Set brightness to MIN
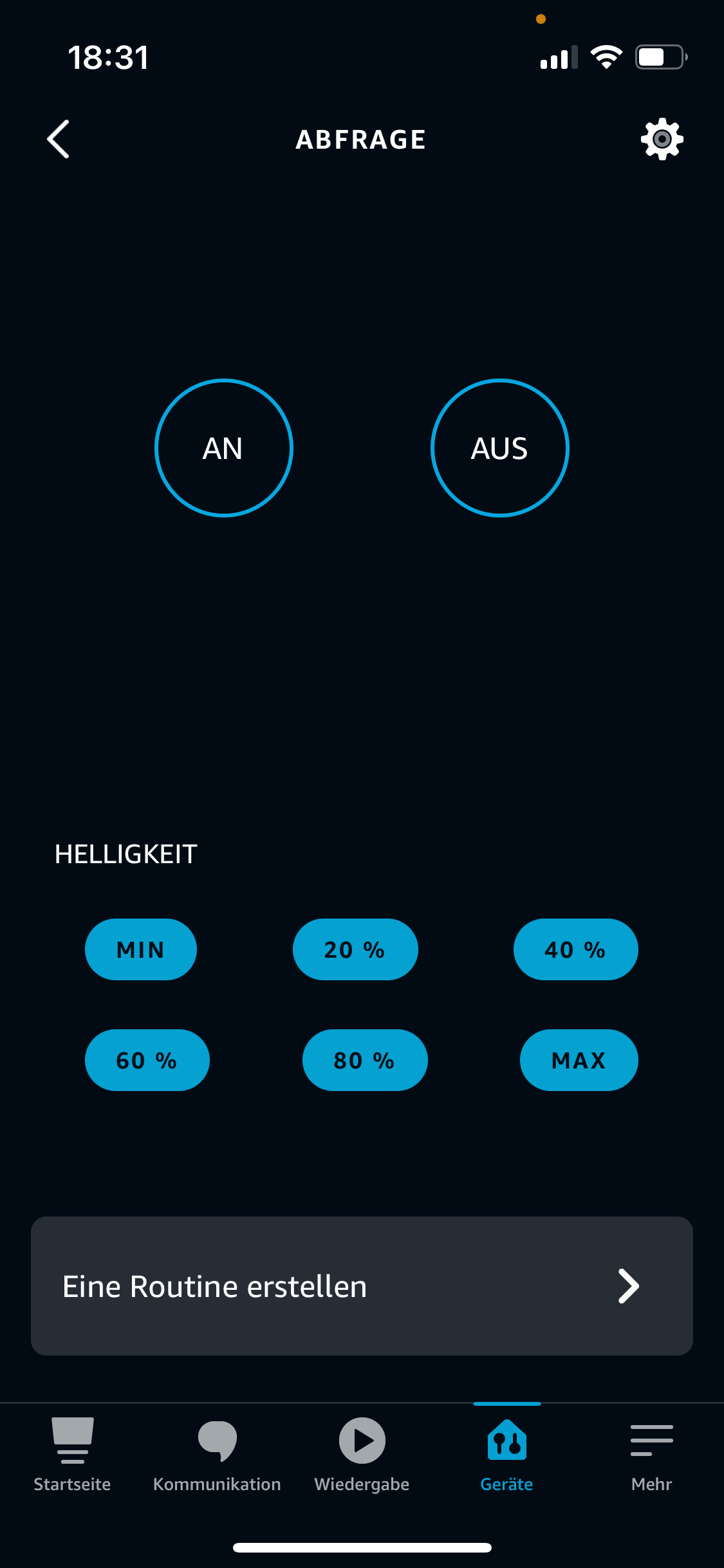This screenshot has height=1568, width=724. [141, 949]
